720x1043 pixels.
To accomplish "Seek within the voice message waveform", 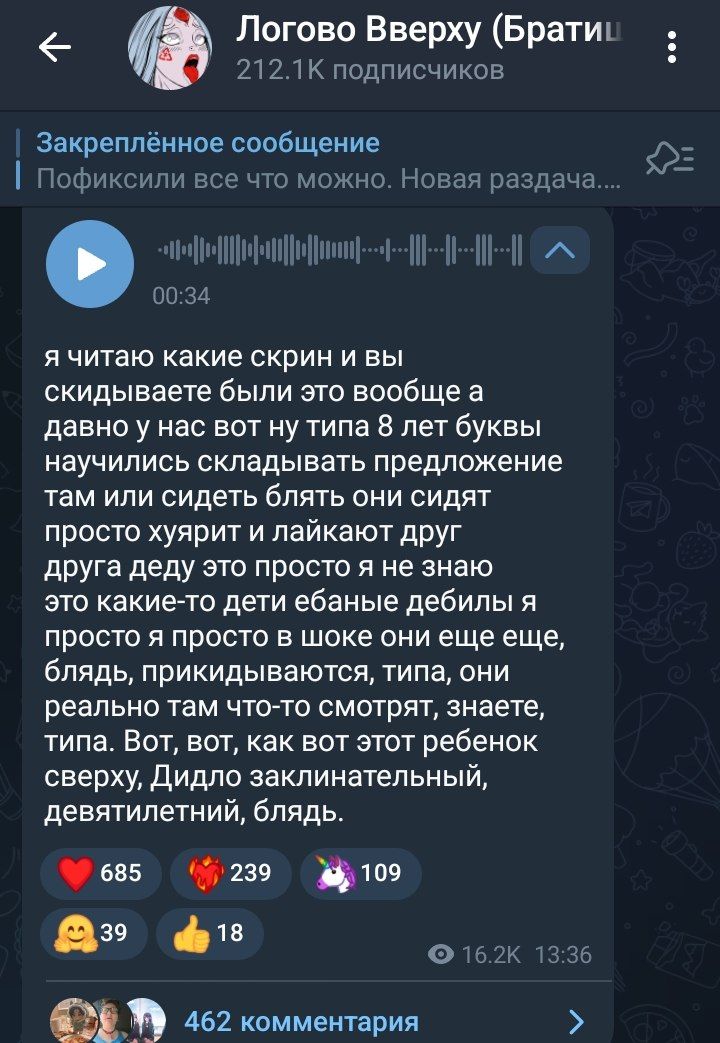I will [x=341, y=251].
